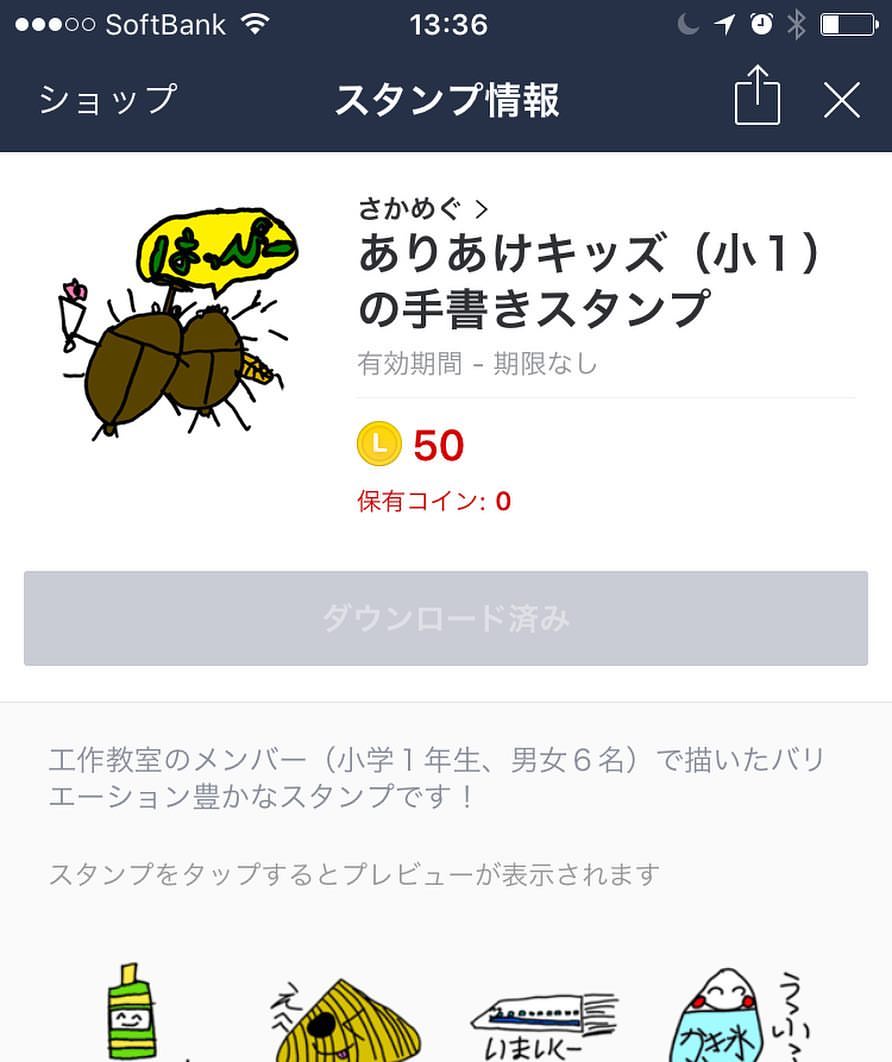This screenshot has width=892, height=1062.
Task: Share this stamp set
Action: (757, 98)
